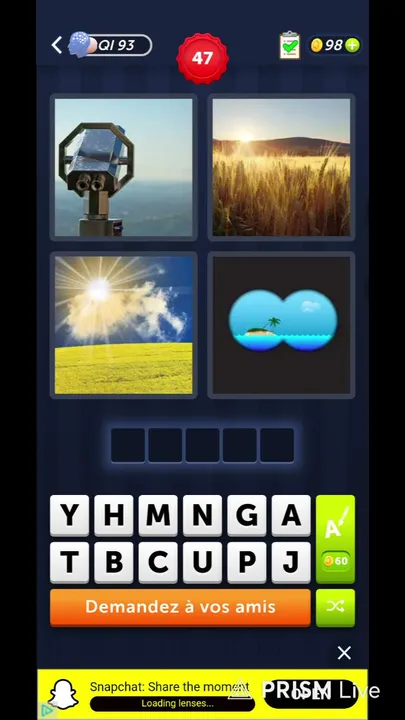Select letter M tile
This screenshot has width=405, height=720.
(x=158, y=516)
